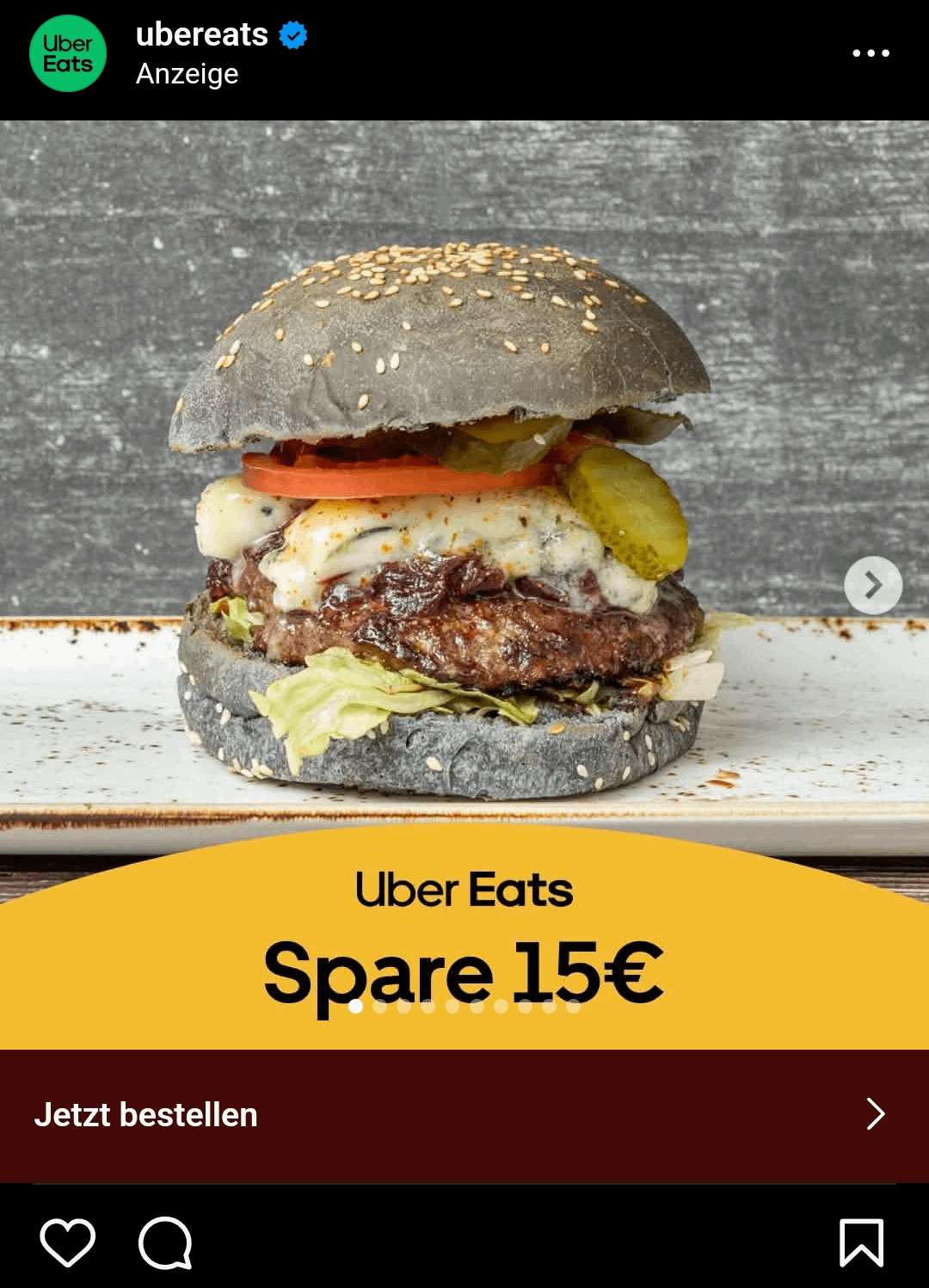Open the ubereats profile by clicking the username

coord(202,34)
